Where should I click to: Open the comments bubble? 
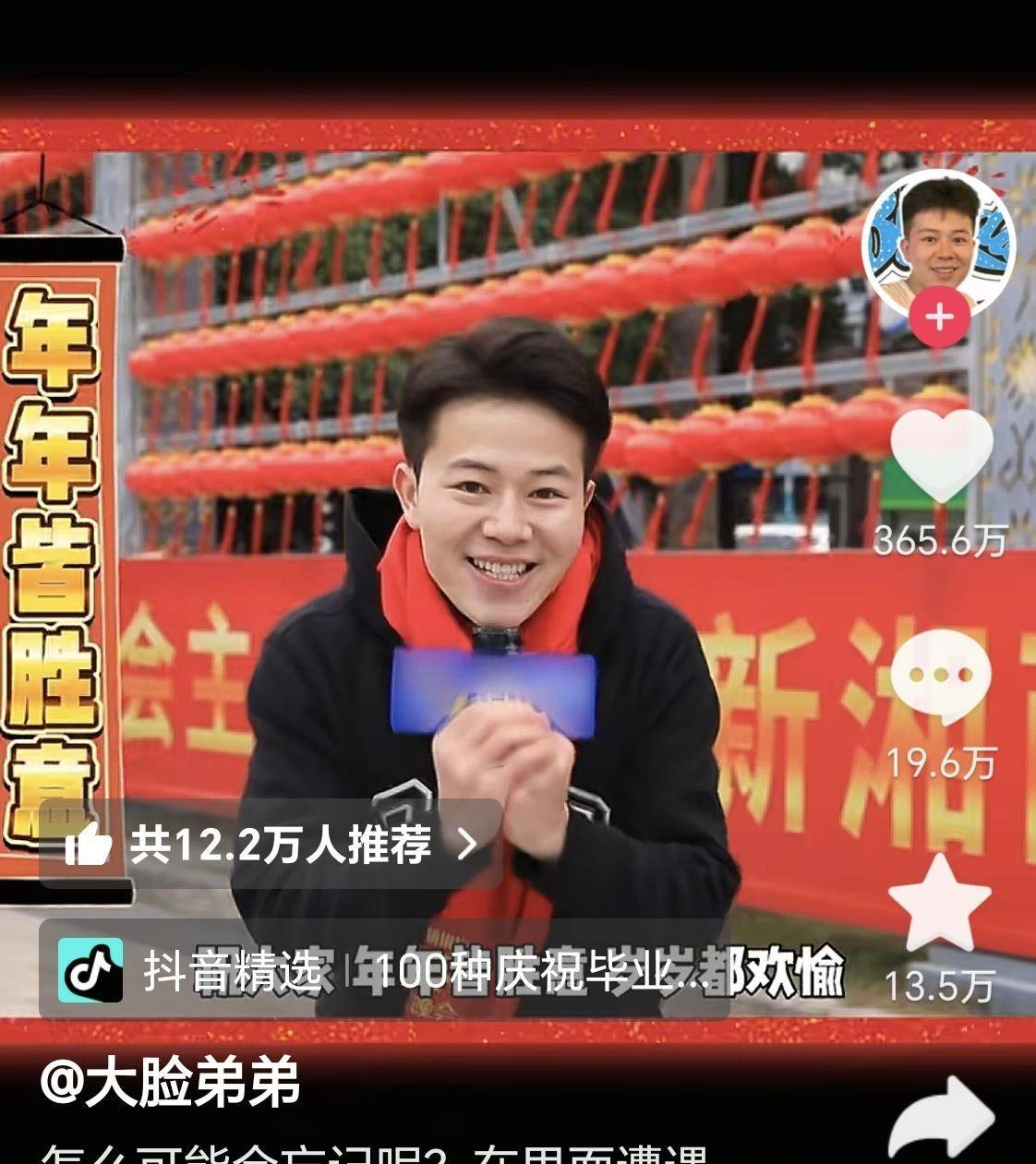(939, 677)
